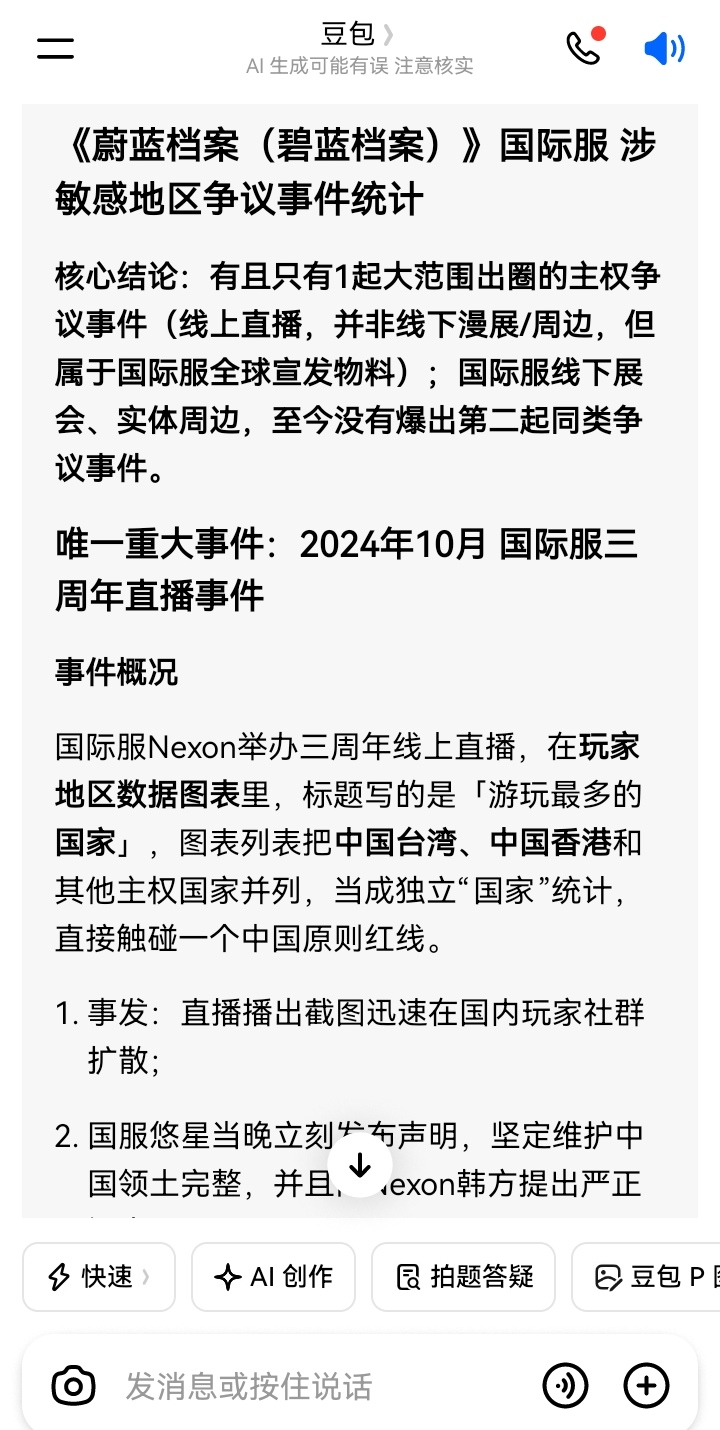Open the 豆包 title chevron

389,35
